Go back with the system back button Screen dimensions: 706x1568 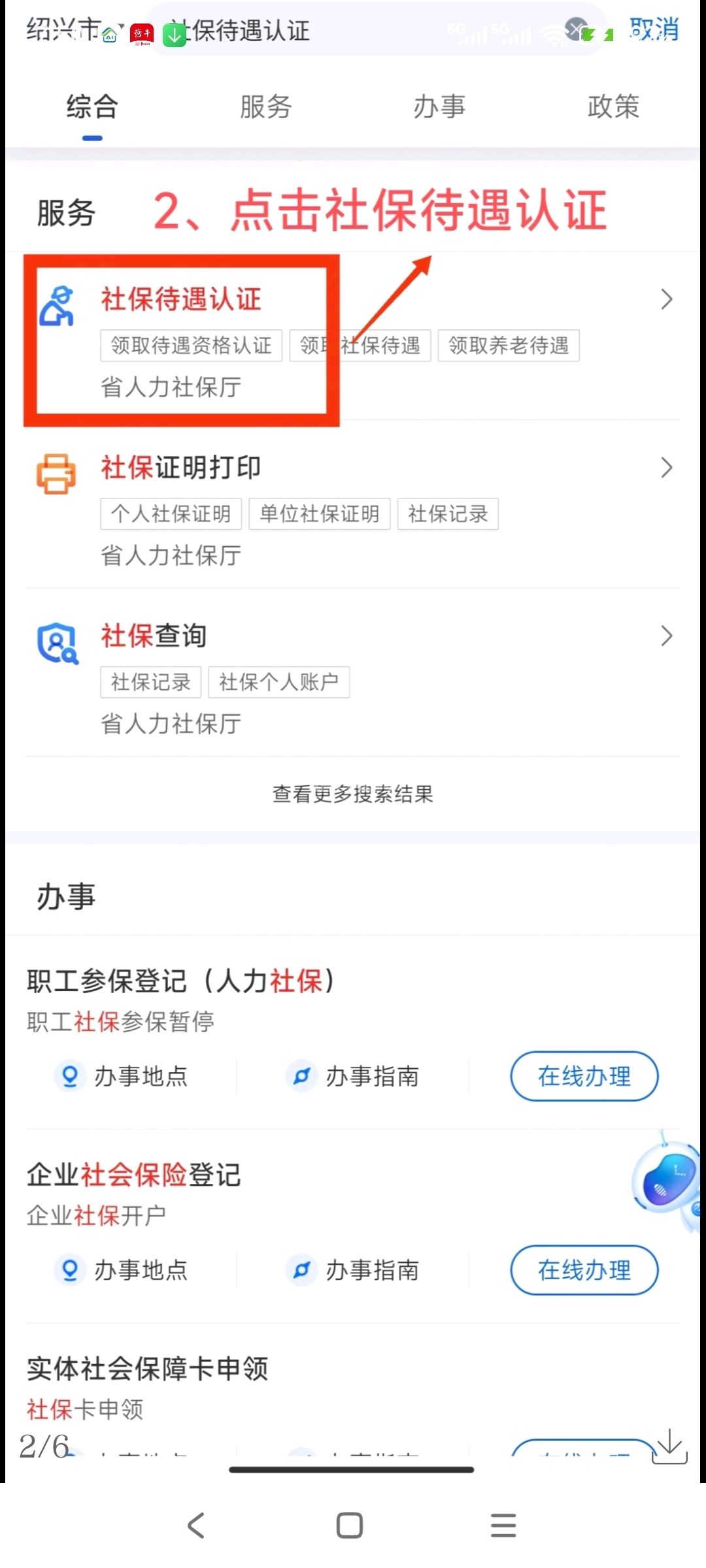point(196,1526)
